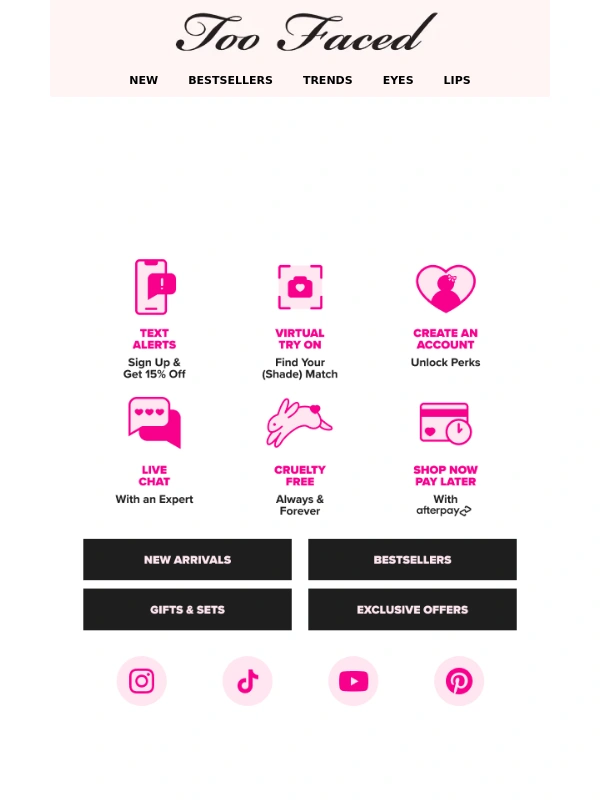Viewport: 600px width, 800px height.
Task: View Shop Now Pay Later with Afterpay
Action: (445, 455)
